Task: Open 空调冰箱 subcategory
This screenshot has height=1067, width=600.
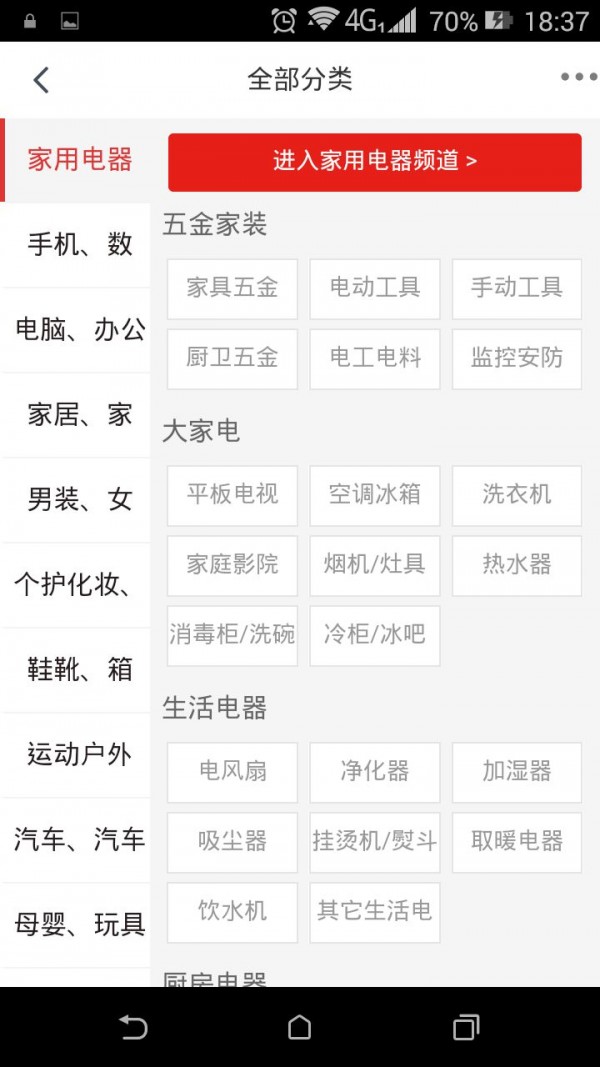Action: 374,494
